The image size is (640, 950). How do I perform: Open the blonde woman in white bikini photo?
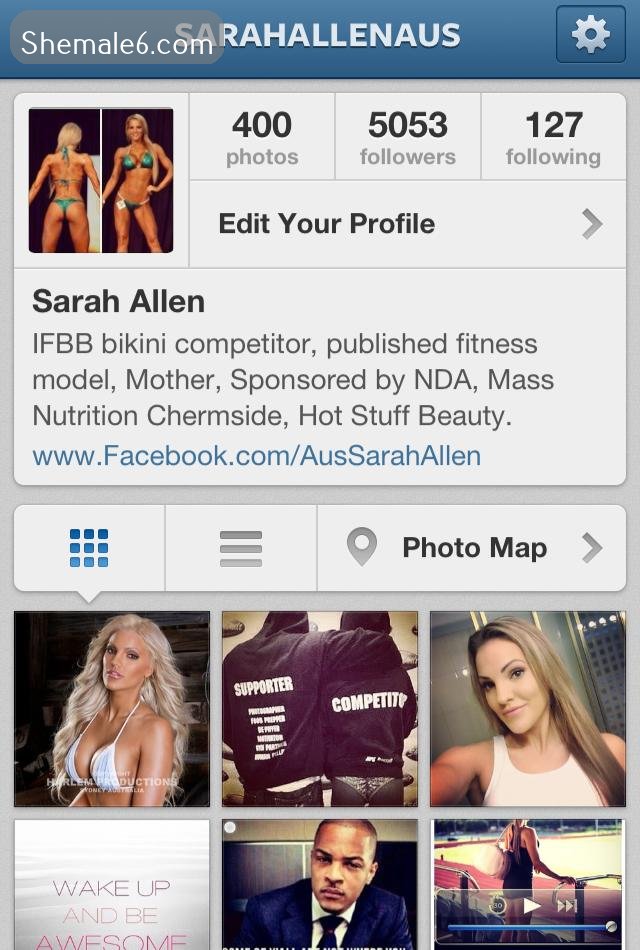click(x=112, y=709)
